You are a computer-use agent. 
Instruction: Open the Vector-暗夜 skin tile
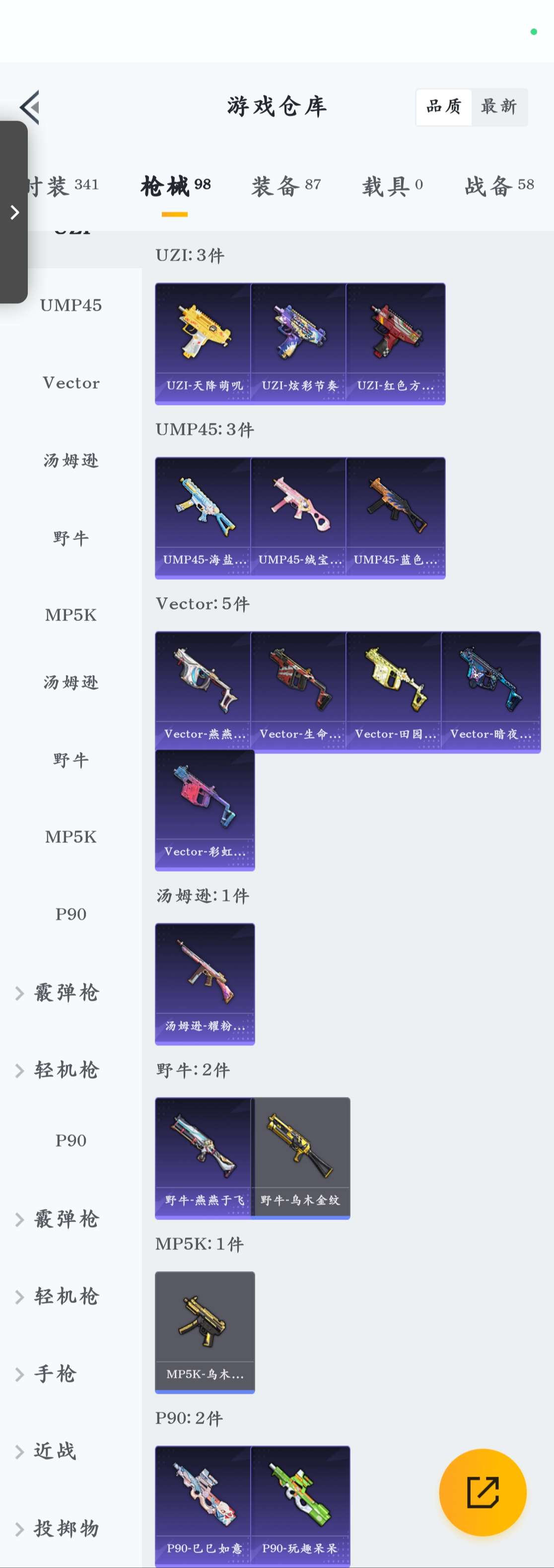click(490, 691)
